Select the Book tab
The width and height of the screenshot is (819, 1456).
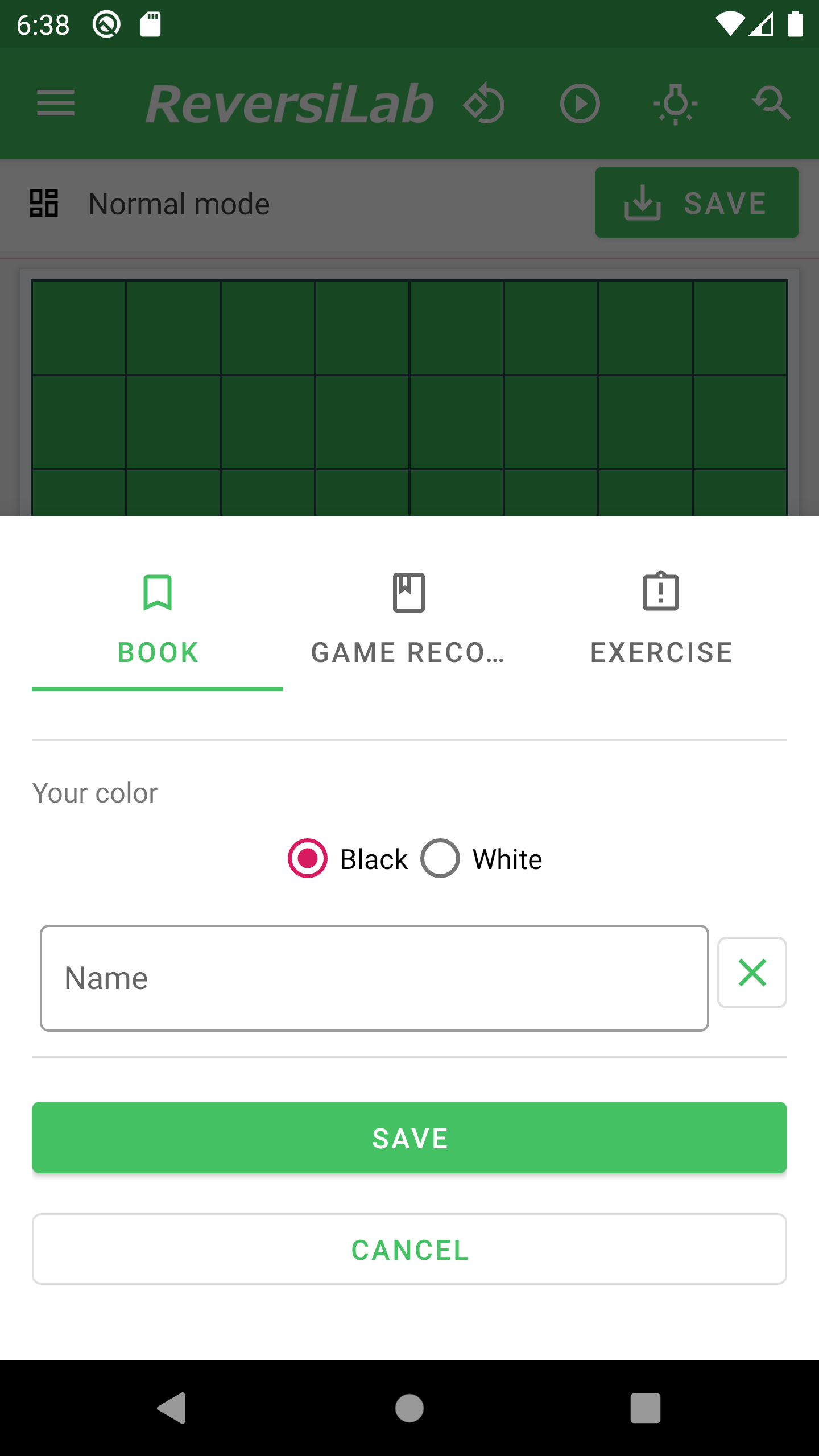point(158,620)
